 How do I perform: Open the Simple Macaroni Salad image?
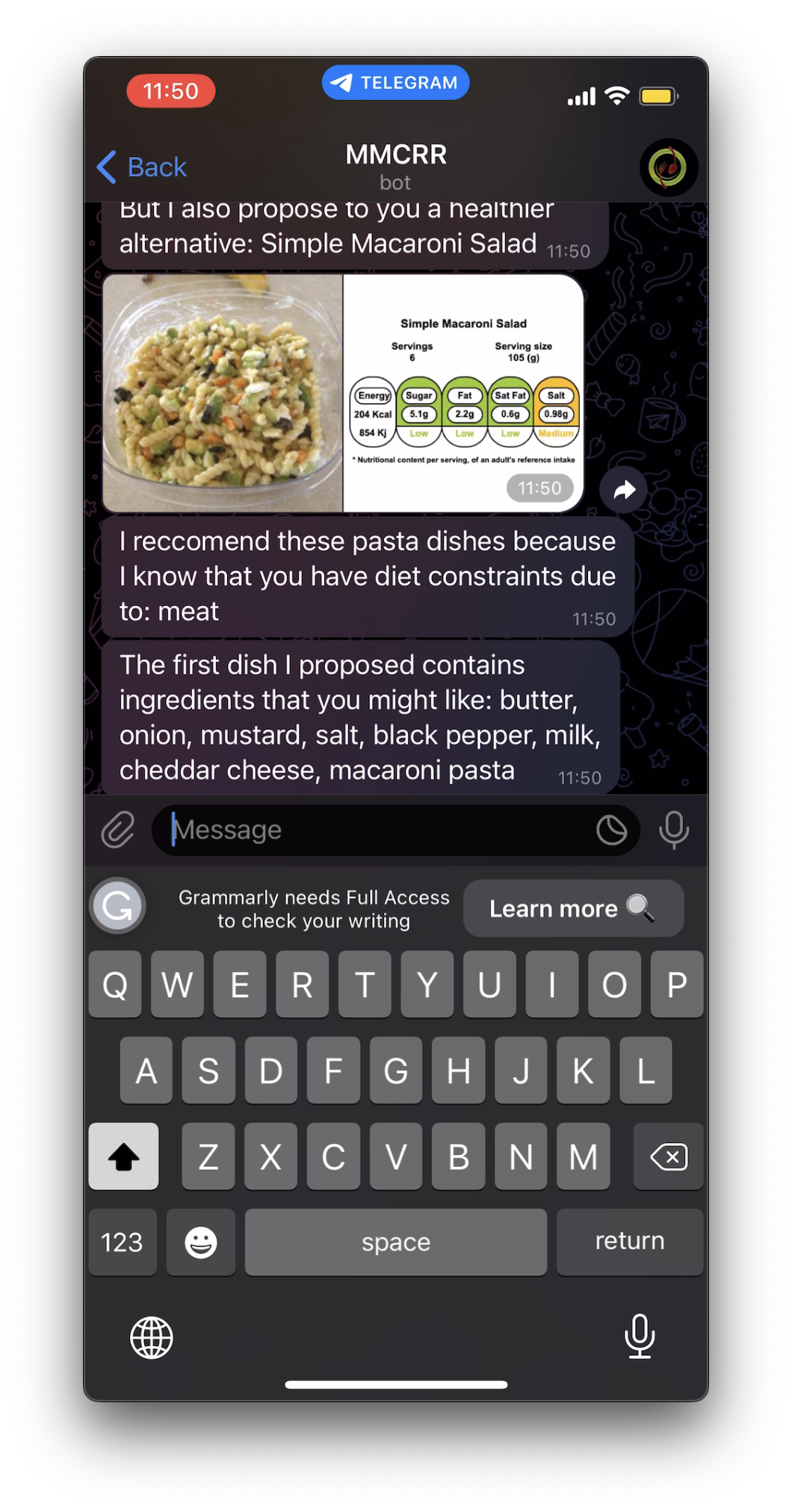tap(343, 393)
